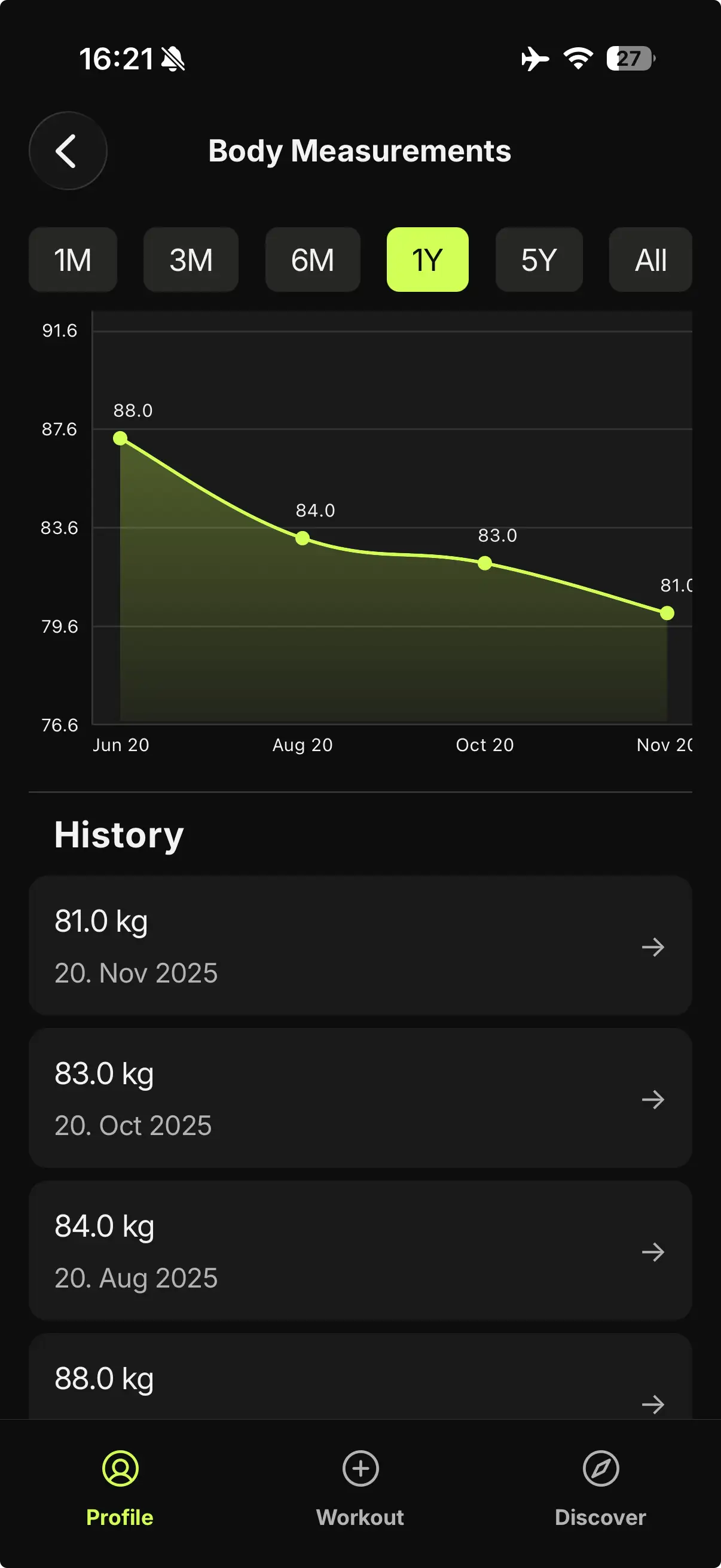Image resolution: width=721 pixels, height=1568 pixels.
Task: Go back from Body Measurements
Action: tap(68, 151)
